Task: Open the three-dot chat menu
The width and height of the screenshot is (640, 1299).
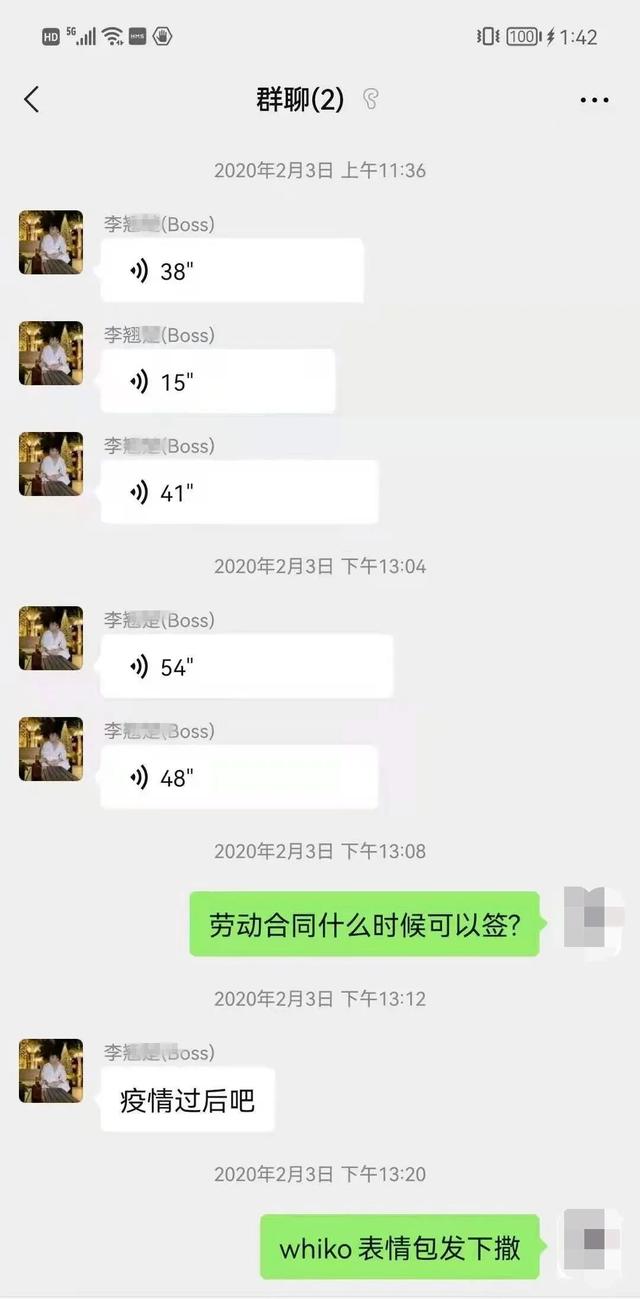Action: tap(594, 100)
